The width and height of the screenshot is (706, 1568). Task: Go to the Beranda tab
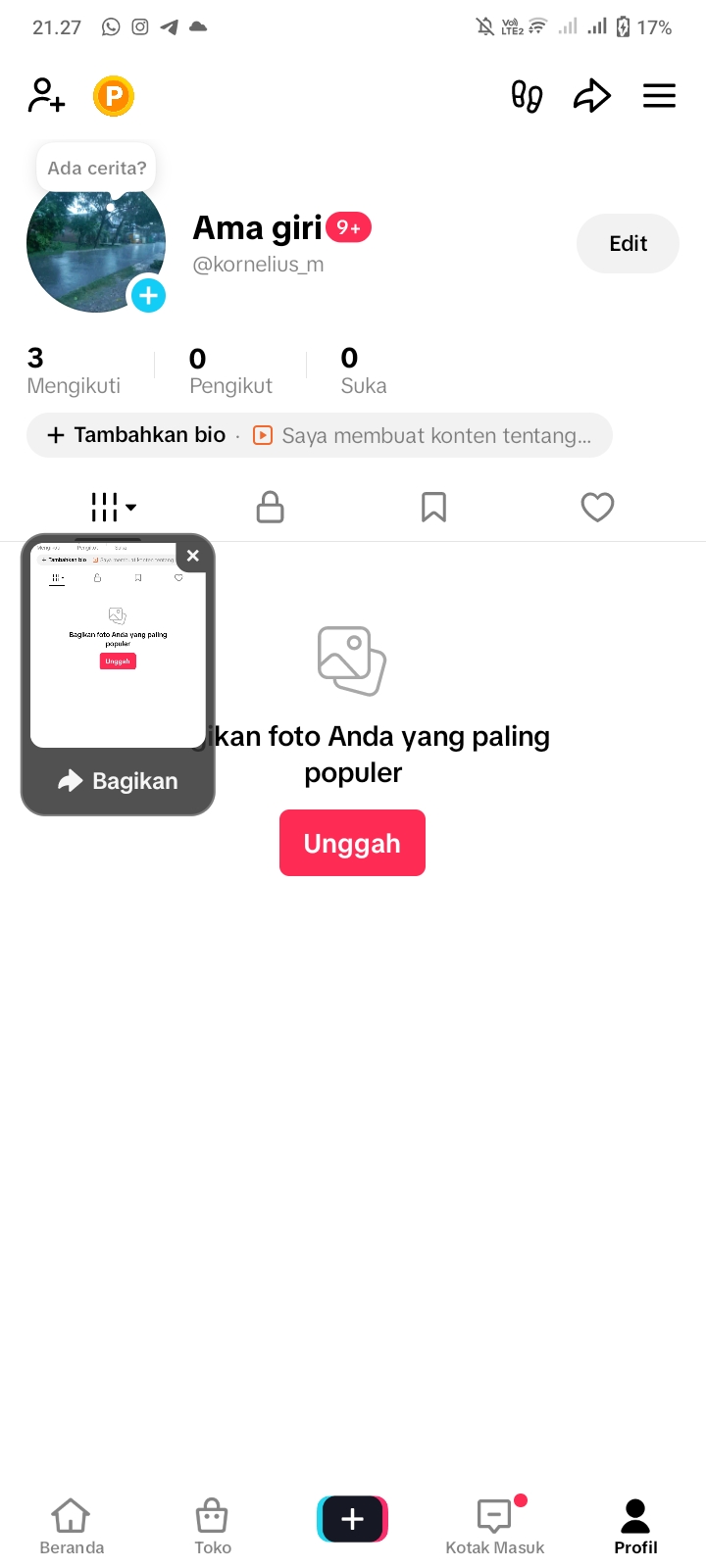[72, 1527]
